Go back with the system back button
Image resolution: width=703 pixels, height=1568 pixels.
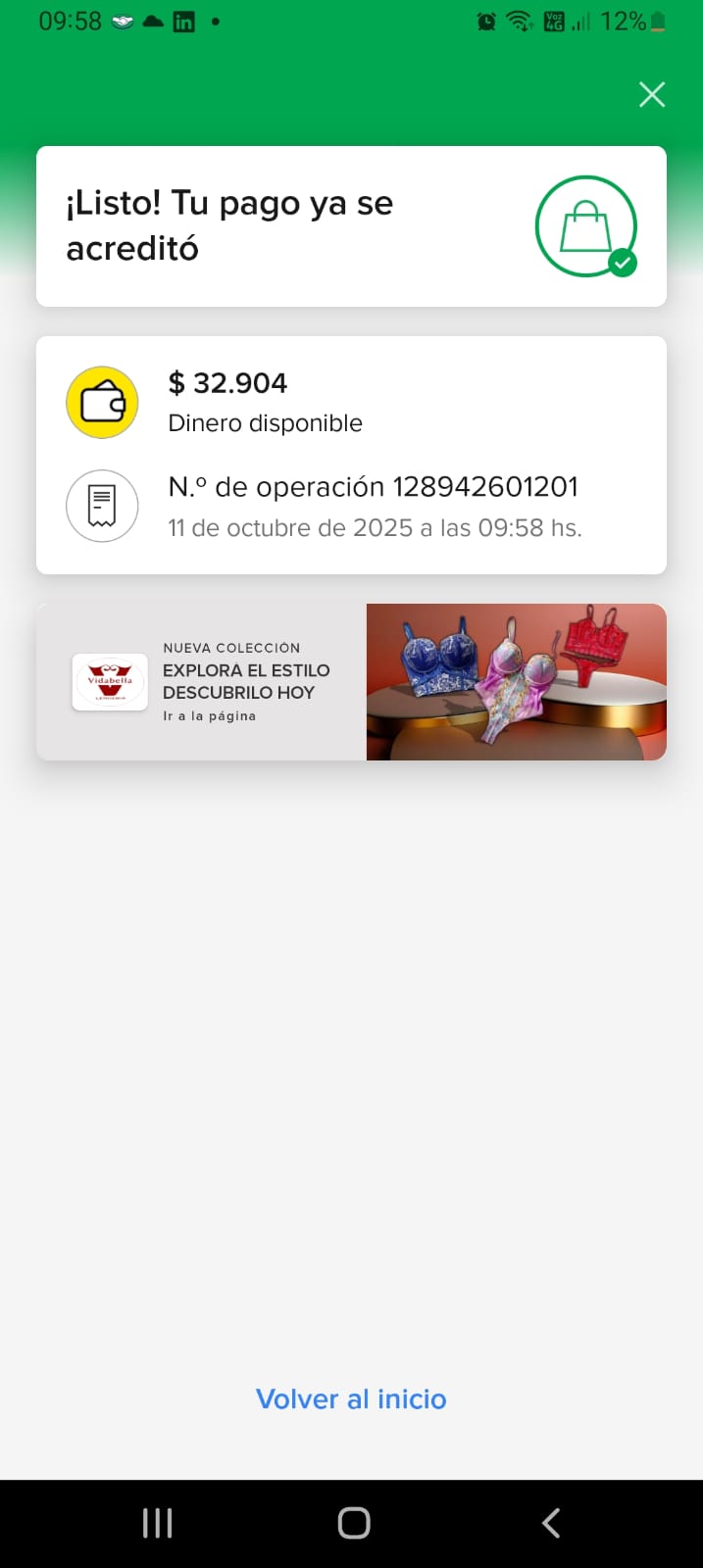tap(551, 1523)
